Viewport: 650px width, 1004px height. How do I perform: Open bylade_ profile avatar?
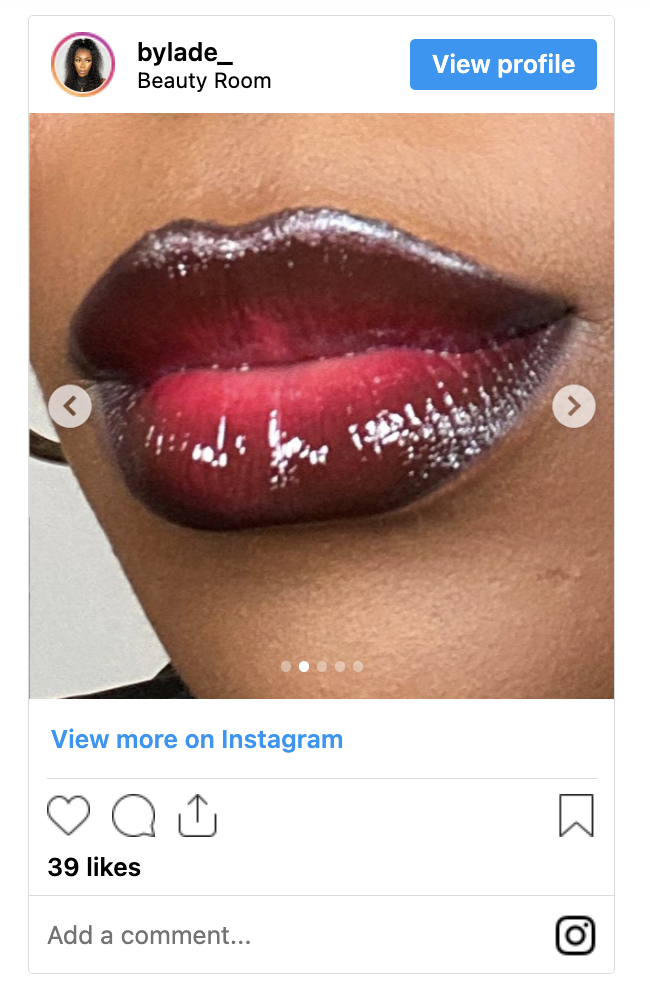83,65
